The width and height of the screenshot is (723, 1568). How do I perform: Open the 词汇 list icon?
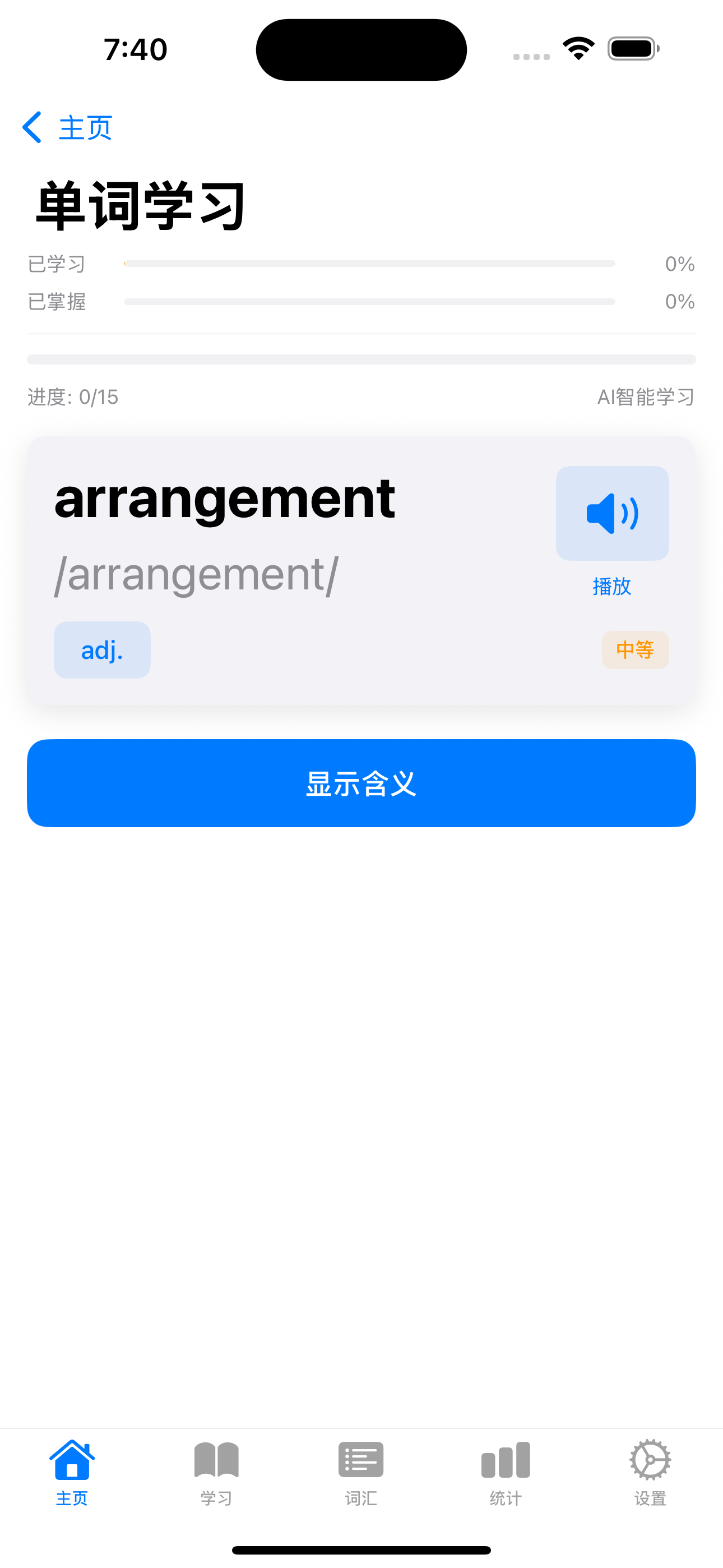coord(360,1461)
